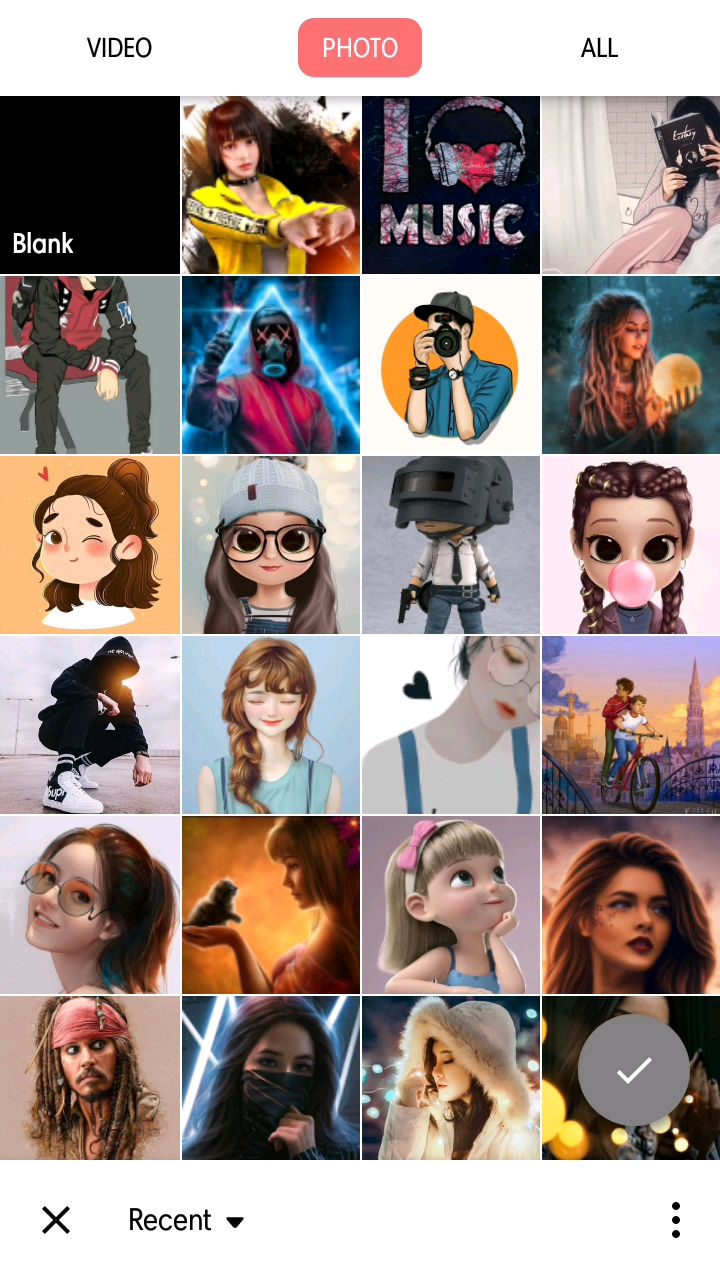This screenshot has height=1280, width=720.
Task: Close the photo picker
Action: pos(56,1220)
